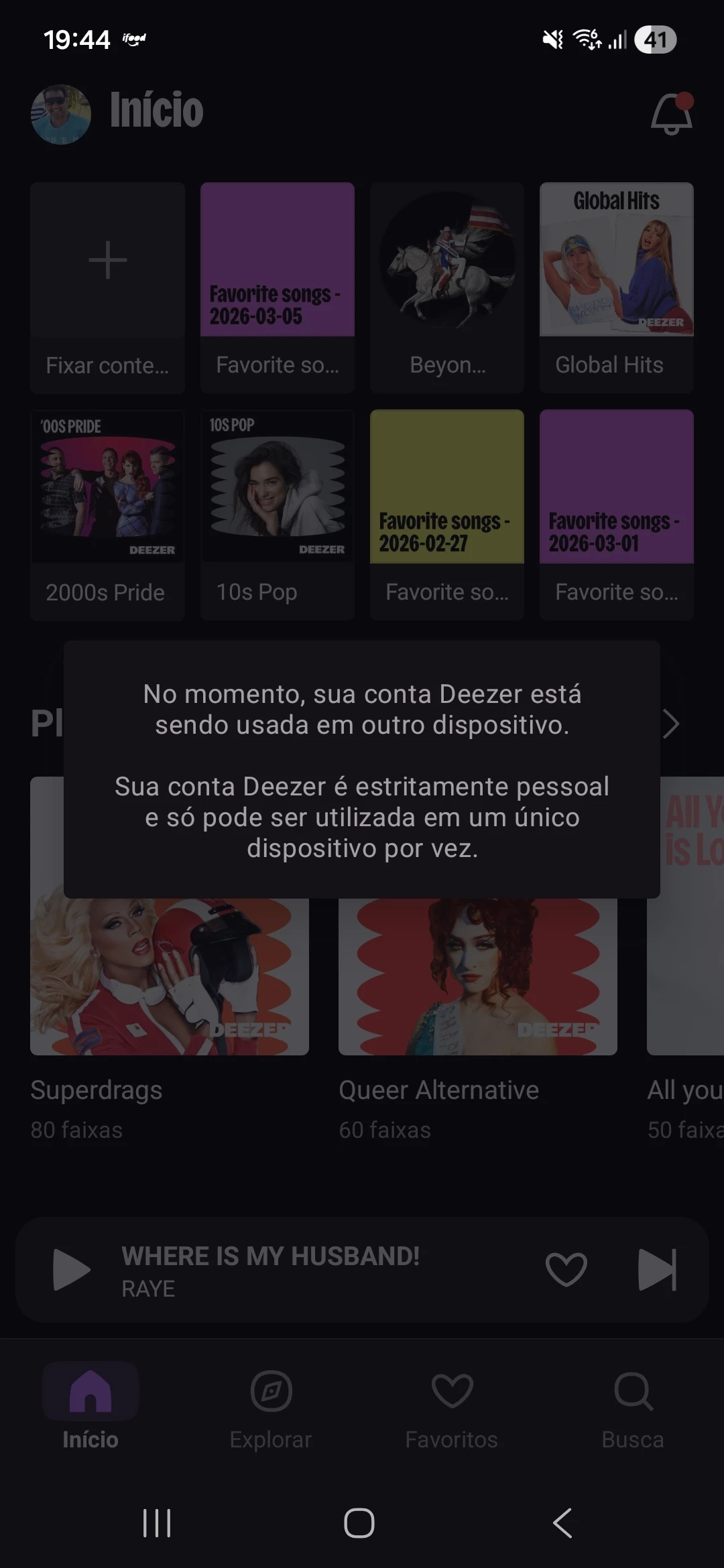Play WHERE IS MY HUSBAND! in mini player
This screenshot has height=1568, width=724.
point(71,1270)
